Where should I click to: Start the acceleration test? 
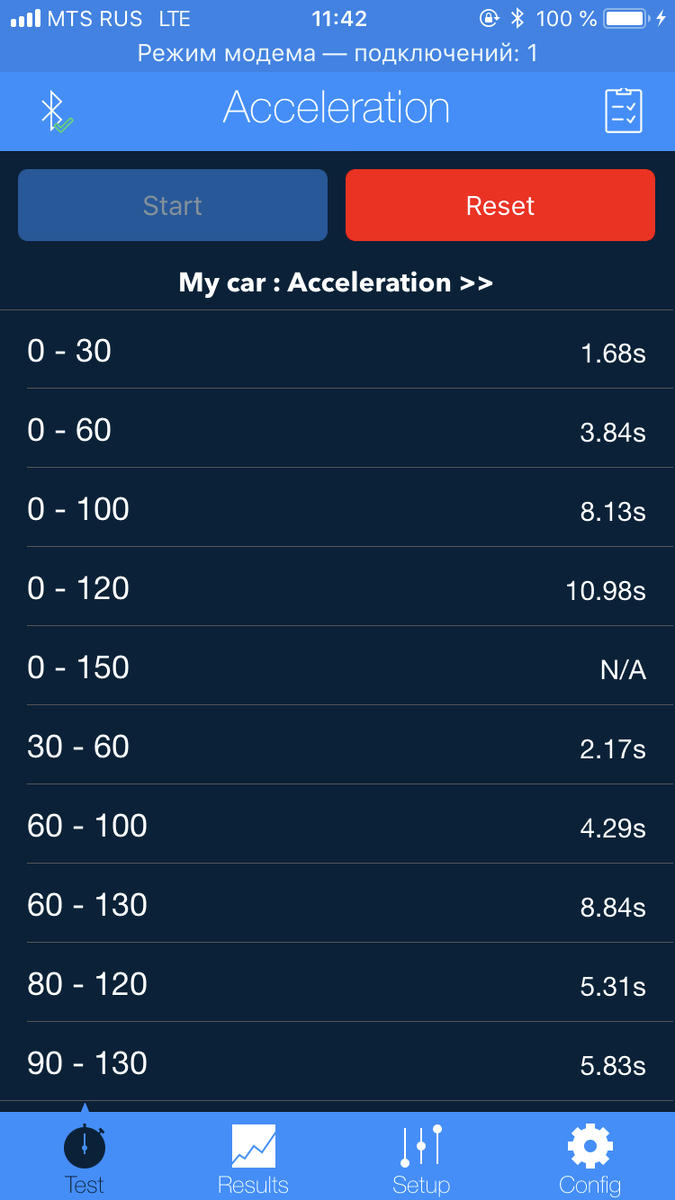(172, 206)
